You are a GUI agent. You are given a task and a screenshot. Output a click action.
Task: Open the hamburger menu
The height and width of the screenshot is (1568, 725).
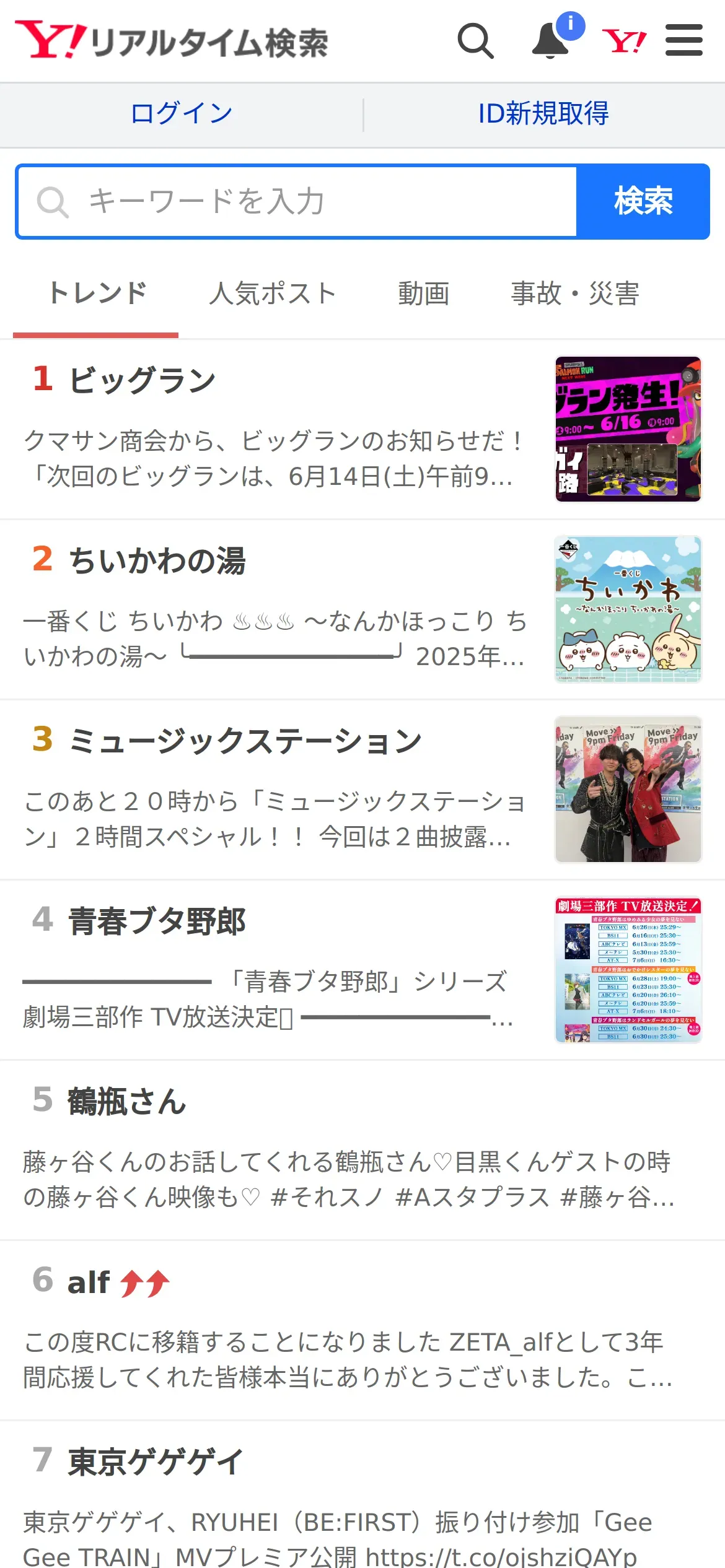point(683,41)
